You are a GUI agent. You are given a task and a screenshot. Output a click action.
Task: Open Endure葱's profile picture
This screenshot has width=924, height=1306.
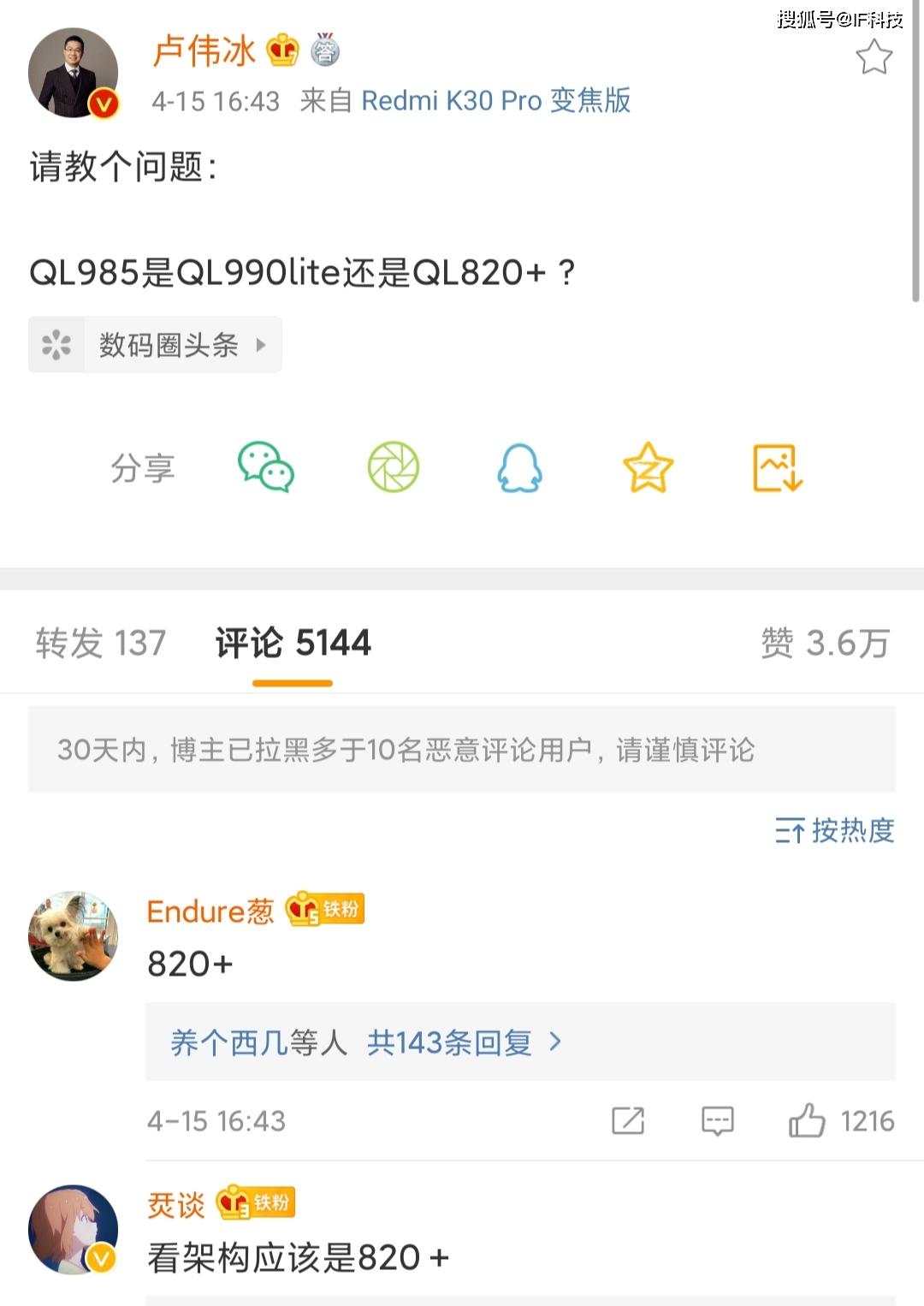pyautogui.click(x=73, y=935)
